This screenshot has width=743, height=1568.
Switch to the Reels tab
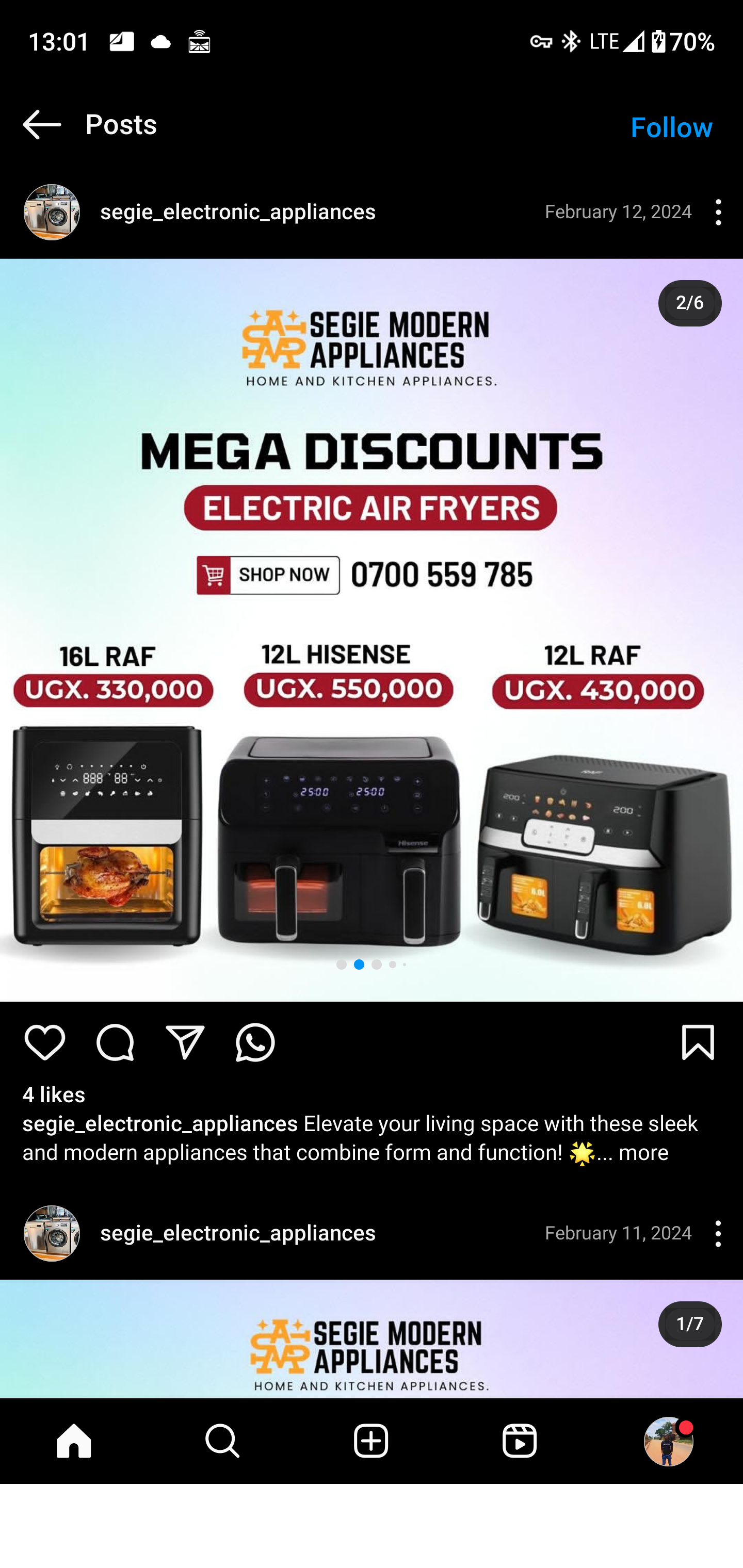click(520, 1441)
